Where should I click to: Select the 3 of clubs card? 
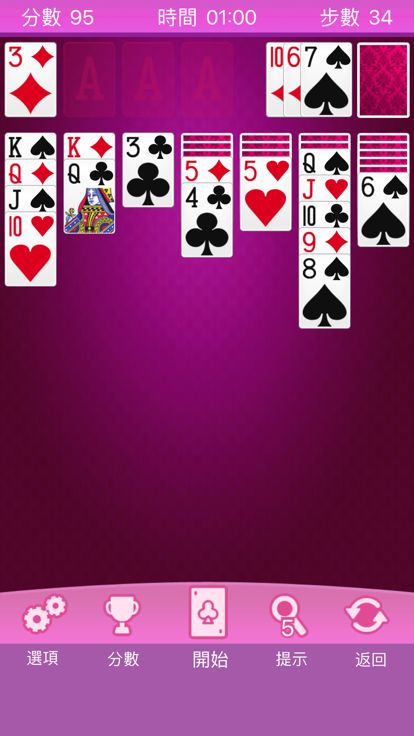coord(148,170)
